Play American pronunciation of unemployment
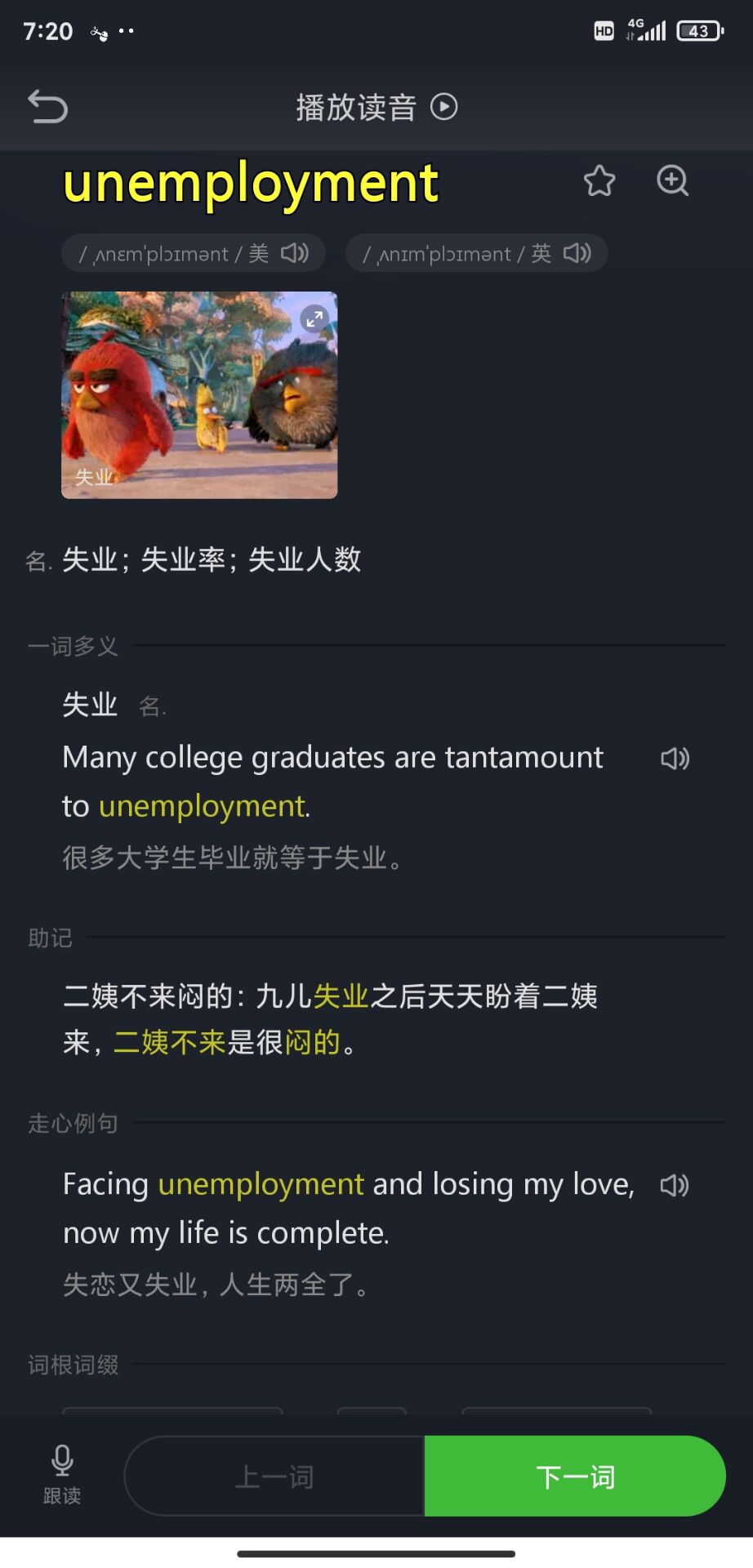The width and height of the screenshot is (753, 1568). (295, 253)
